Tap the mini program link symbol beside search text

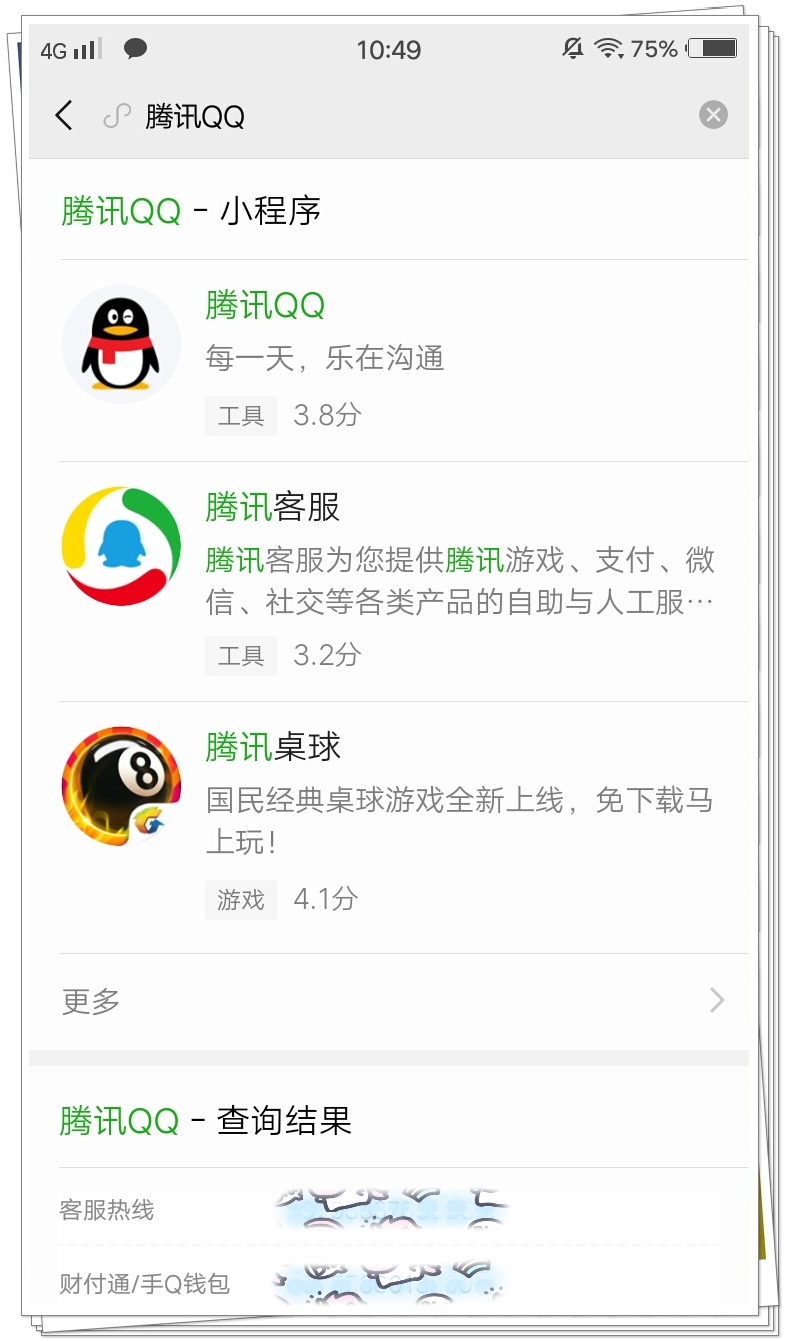pos(116,114)
